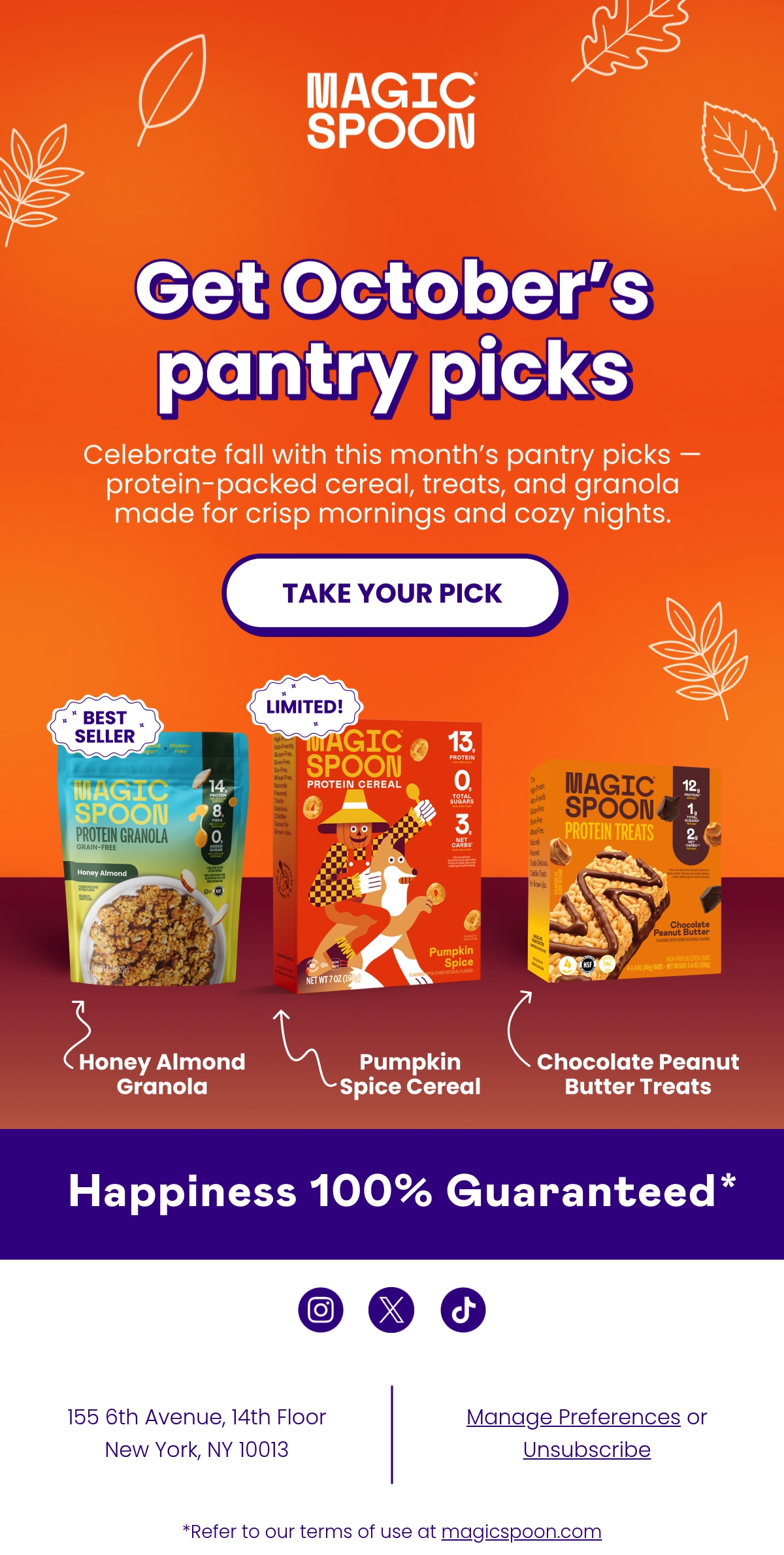
Task: Open the Manage Preferences link
Action: 574,1416
